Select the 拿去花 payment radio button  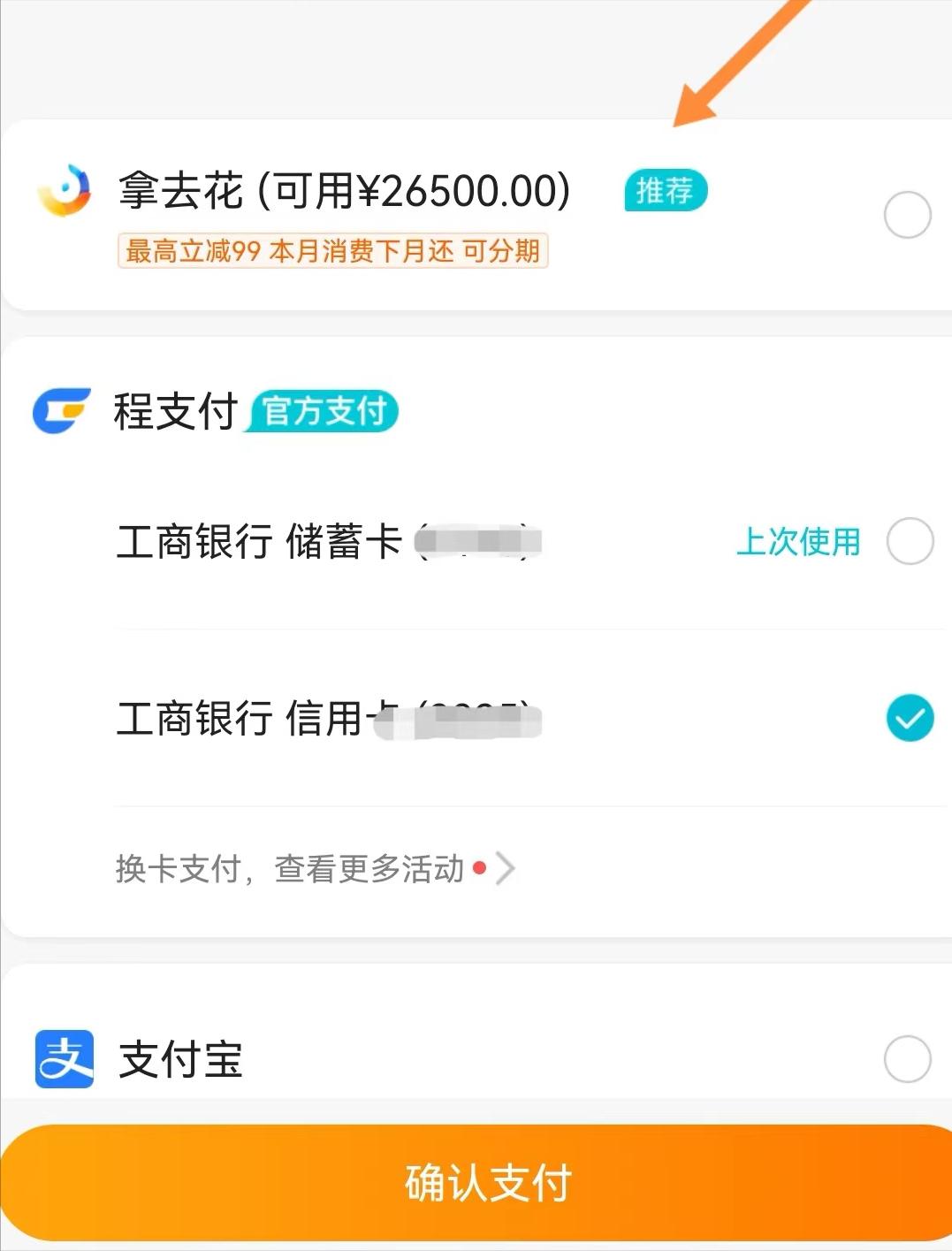(908, 213)
